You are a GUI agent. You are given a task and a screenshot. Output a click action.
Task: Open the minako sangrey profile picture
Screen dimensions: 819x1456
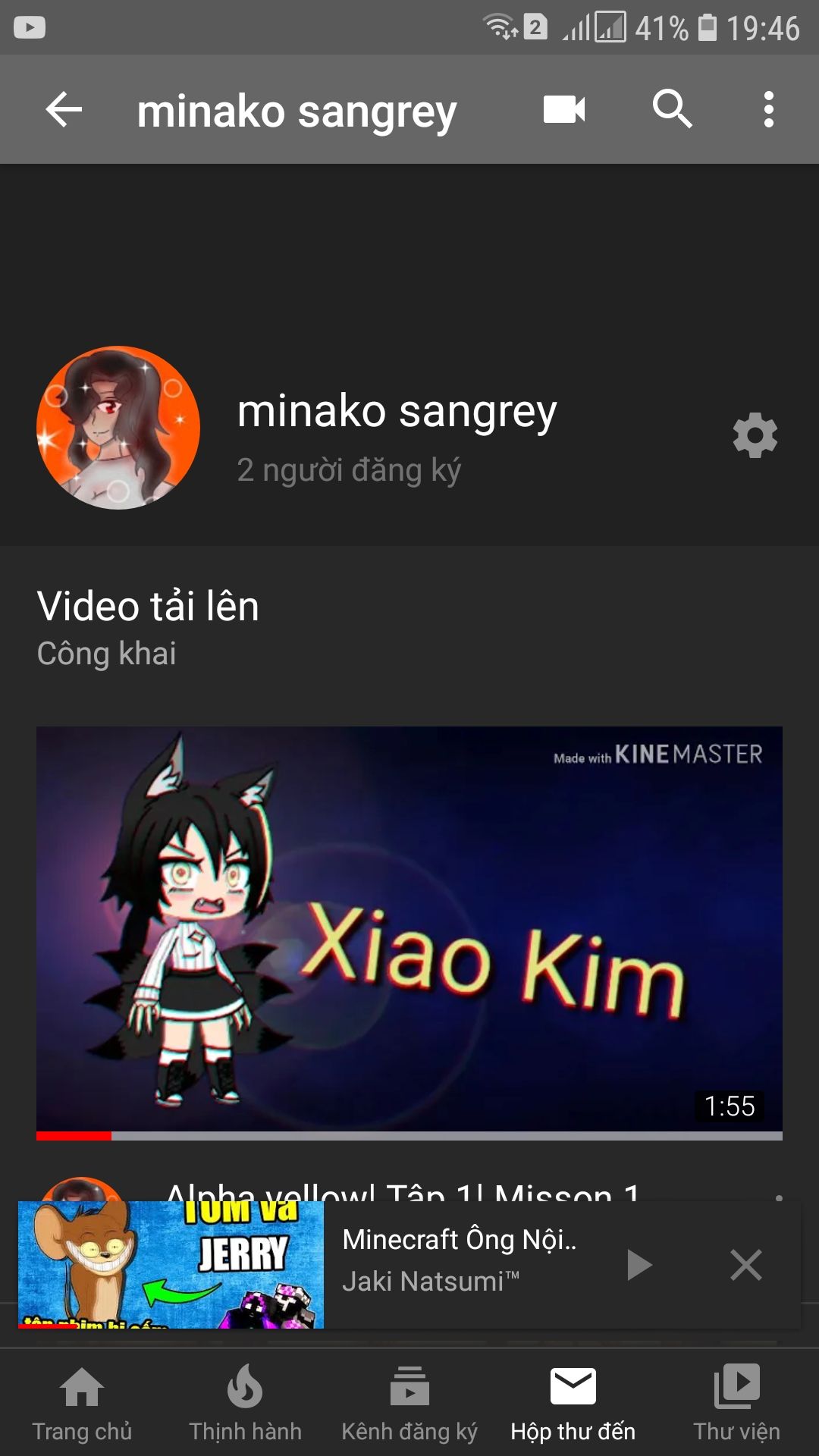(x=118, y=428)
